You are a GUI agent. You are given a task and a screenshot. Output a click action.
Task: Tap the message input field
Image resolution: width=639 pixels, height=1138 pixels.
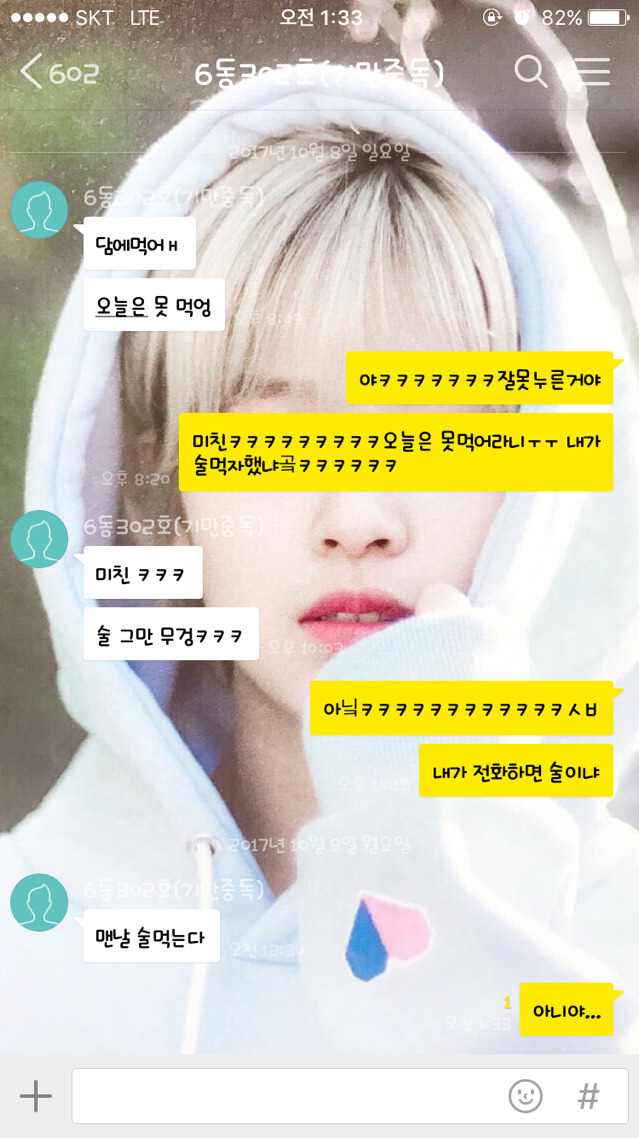pyautogui.click(x=285, y=1096)
